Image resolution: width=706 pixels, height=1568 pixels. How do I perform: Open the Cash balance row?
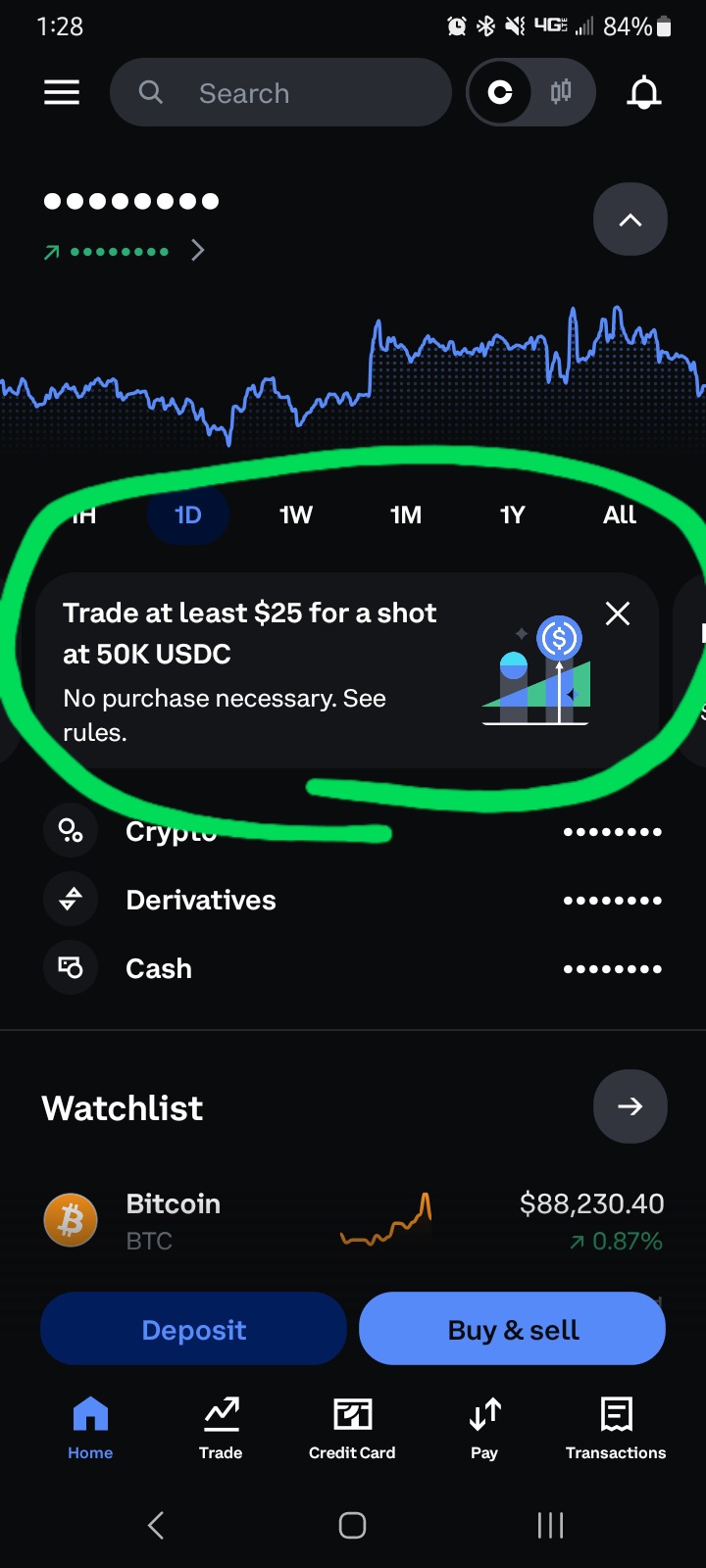[353, 968]
